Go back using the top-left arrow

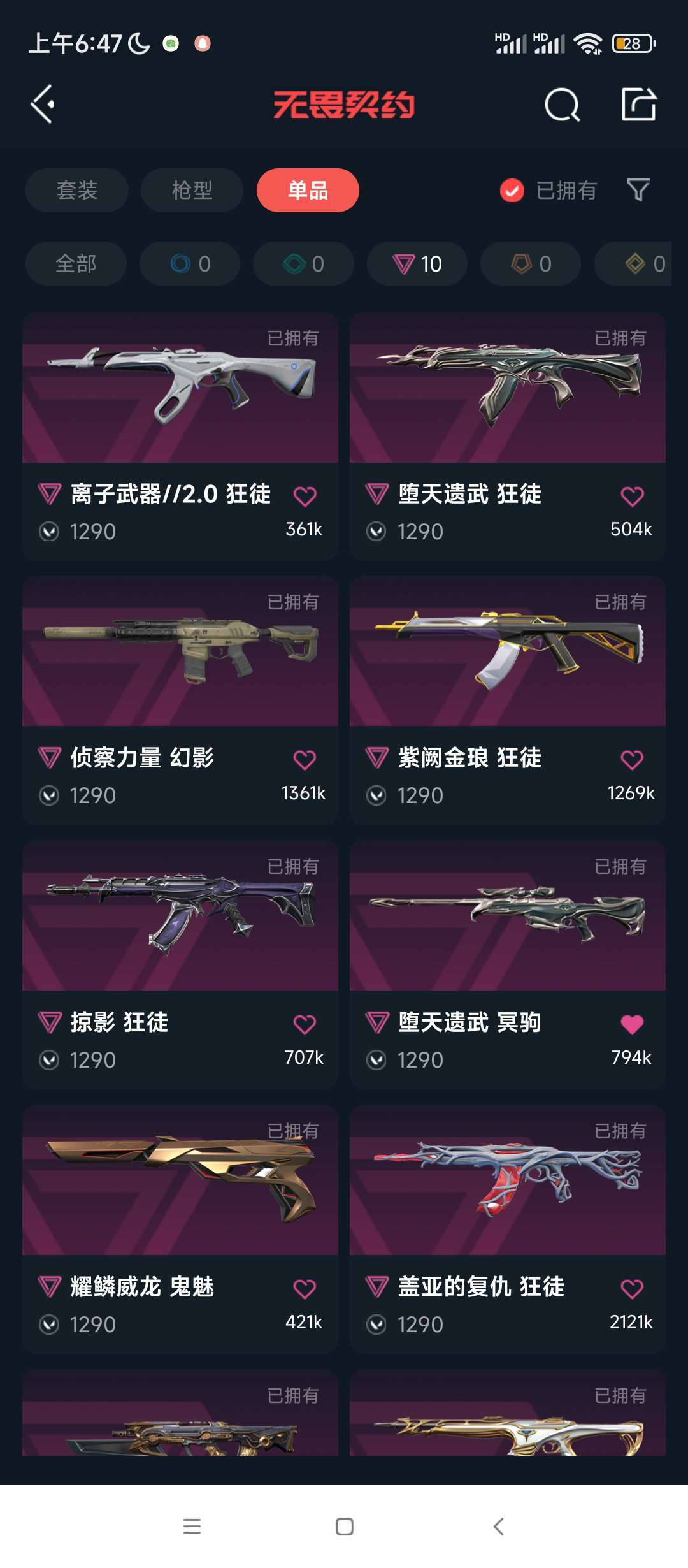coord(43,104)
